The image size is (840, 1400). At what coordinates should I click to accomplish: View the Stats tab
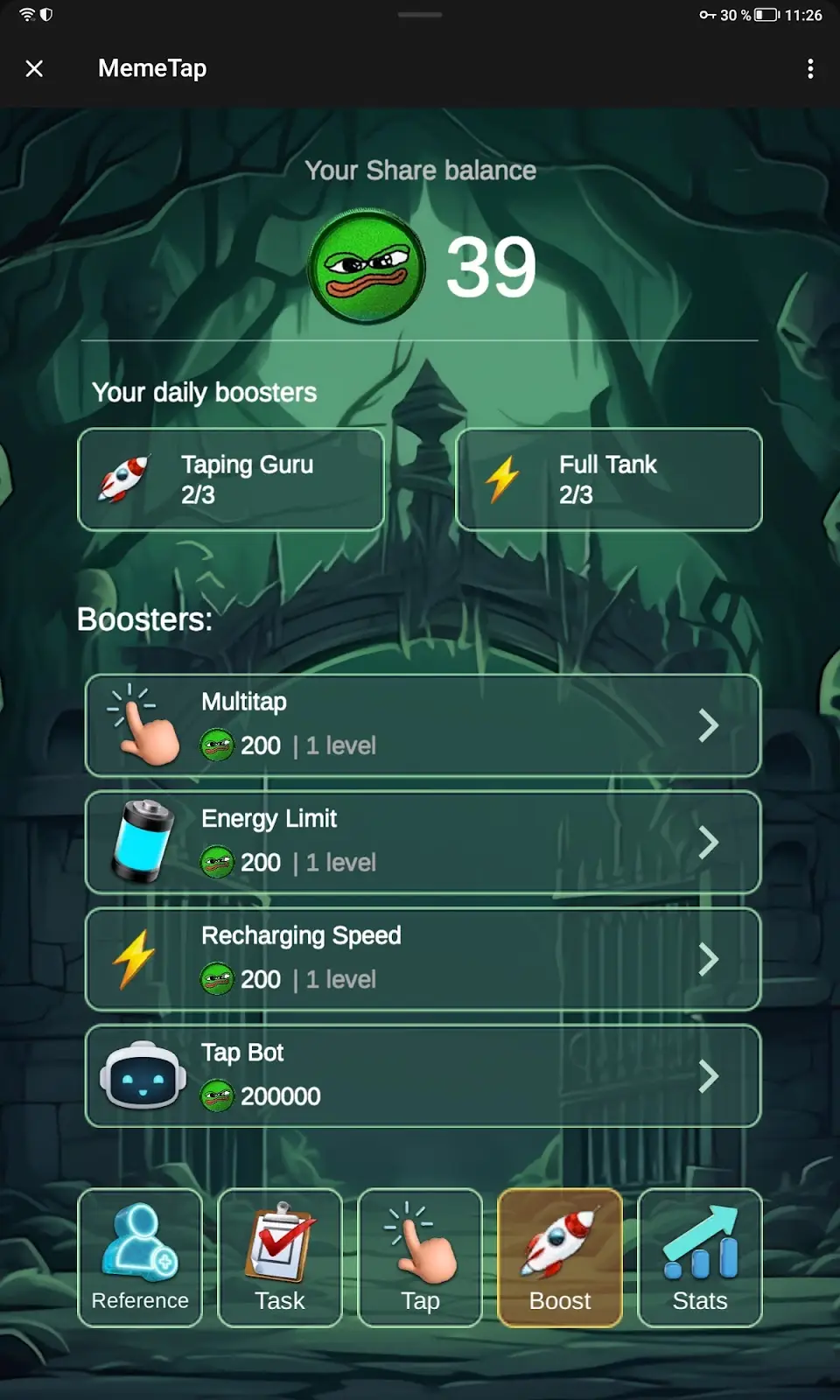pyautogui.click(x=700, y=1257)
